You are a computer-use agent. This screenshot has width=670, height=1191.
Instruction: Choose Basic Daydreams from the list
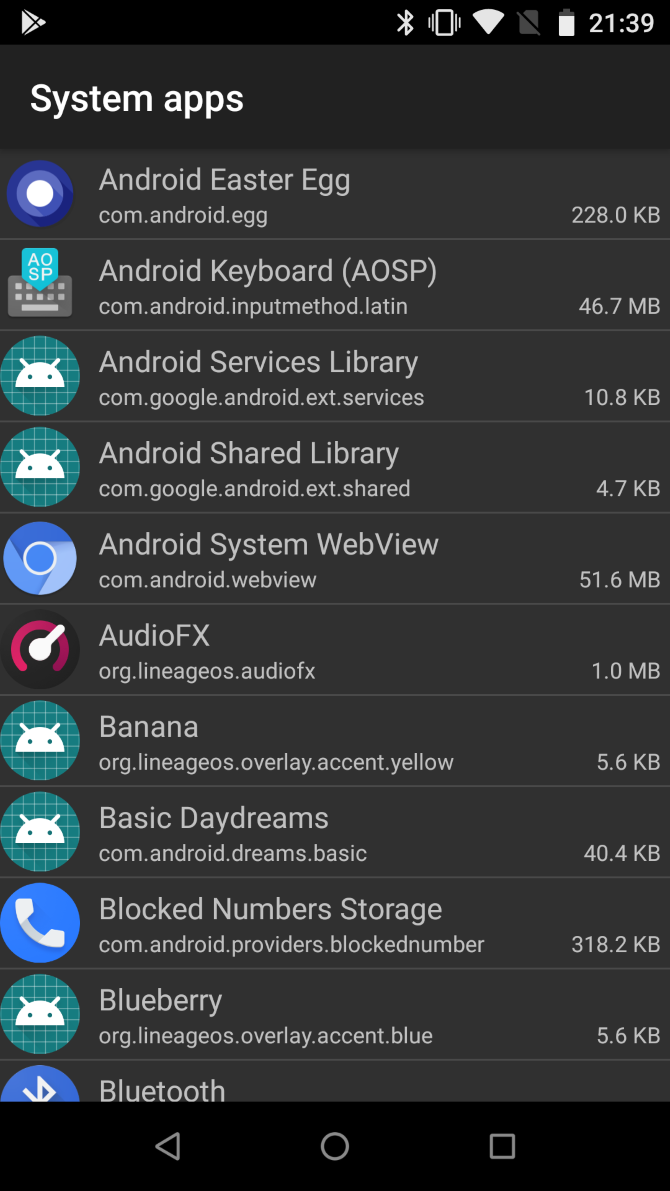click(335, 832)
